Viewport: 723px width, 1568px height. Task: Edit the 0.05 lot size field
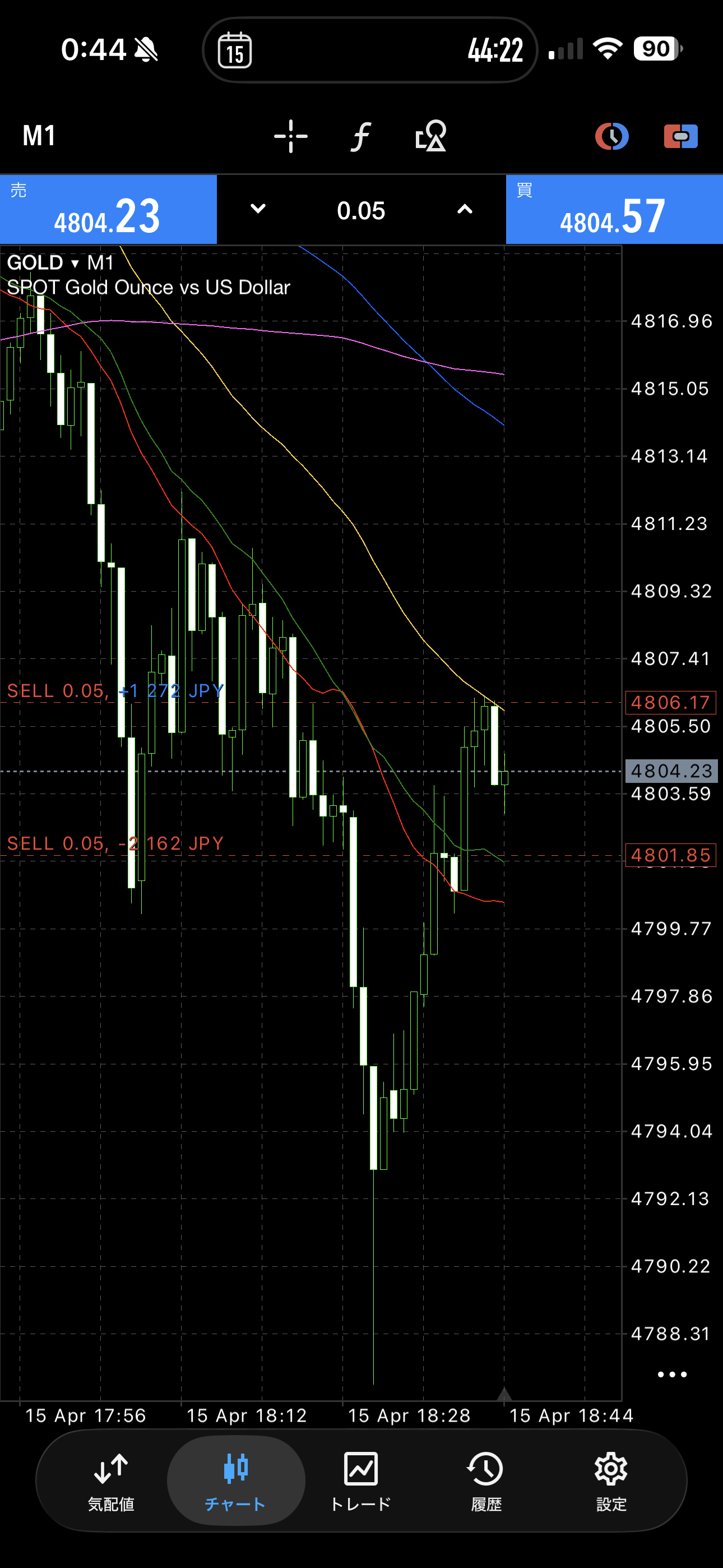coord(361,211)
